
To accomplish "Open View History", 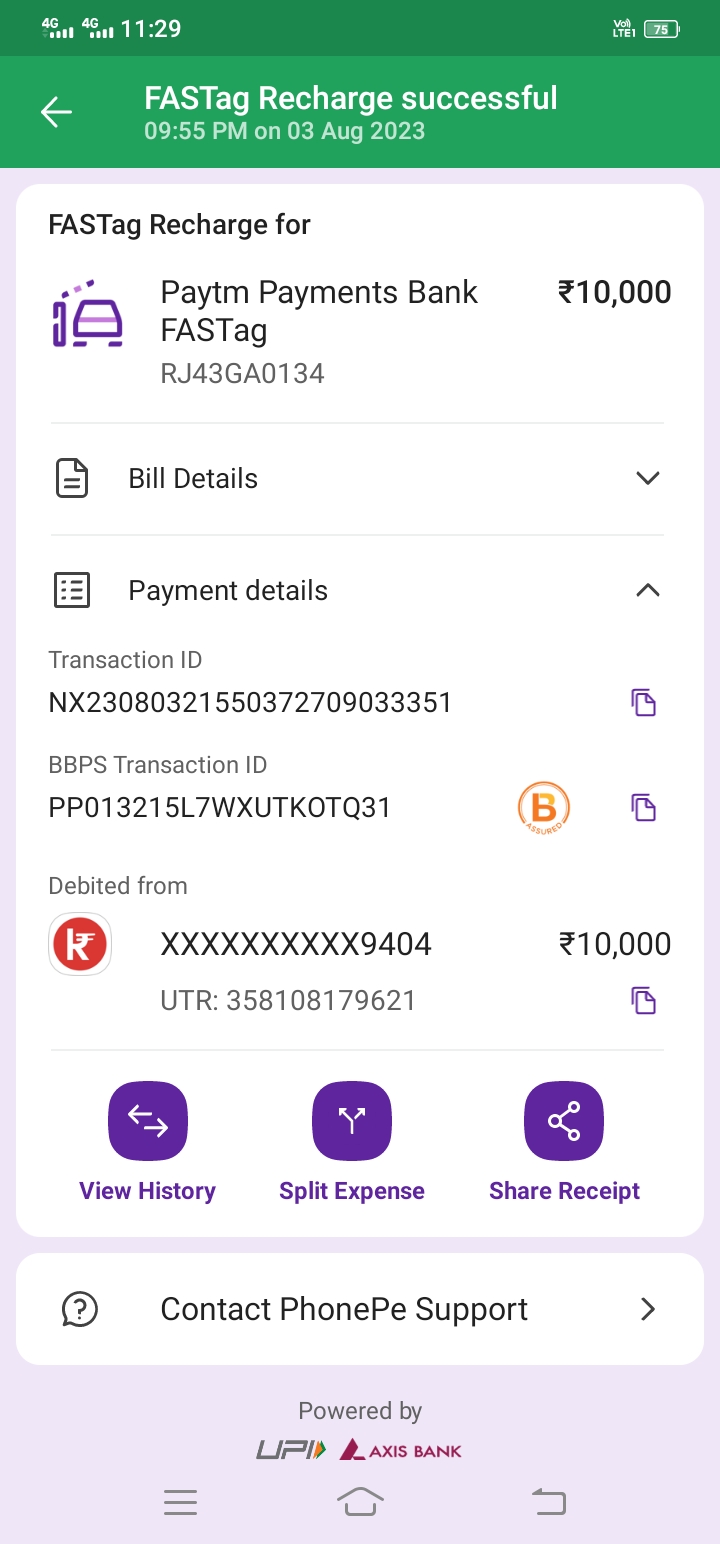I will (148, 1122).
